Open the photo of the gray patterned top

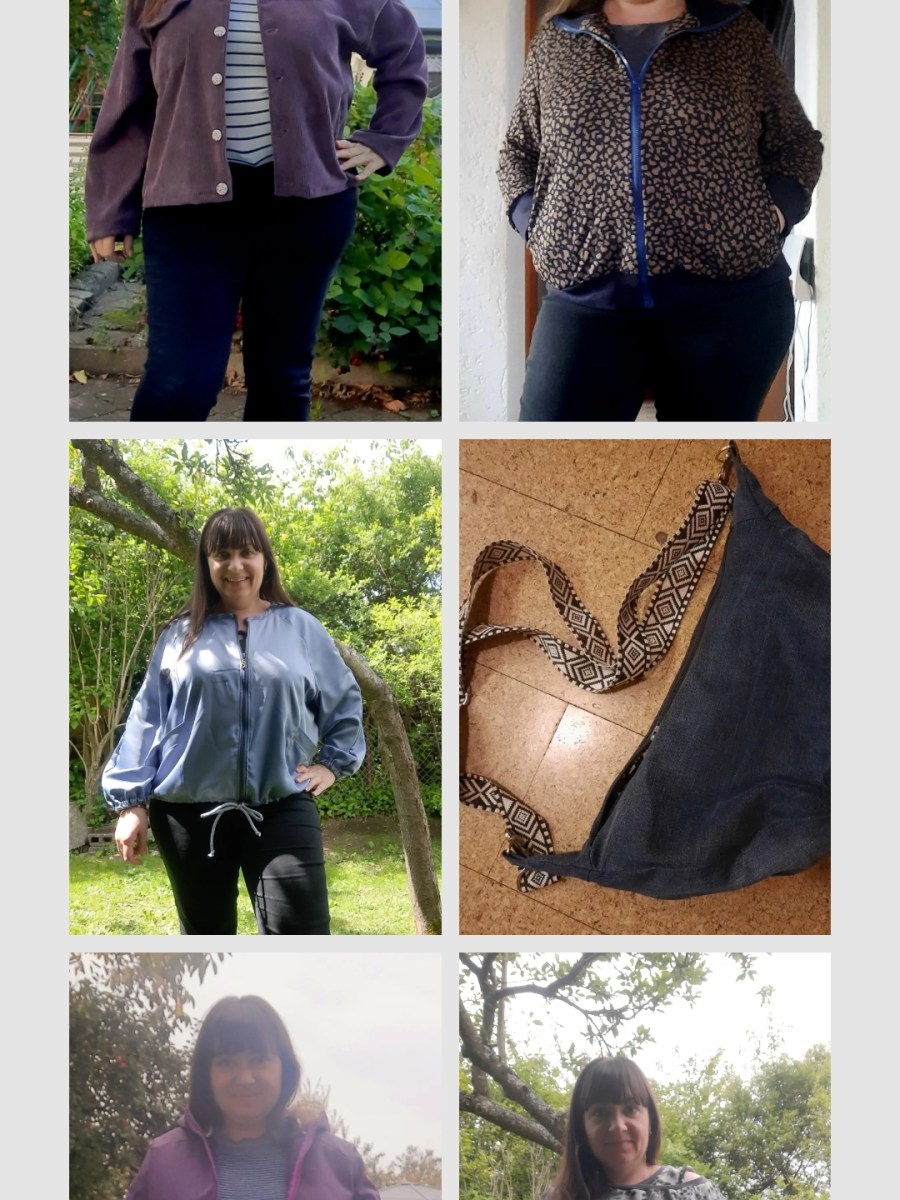tap(645, 1076)
